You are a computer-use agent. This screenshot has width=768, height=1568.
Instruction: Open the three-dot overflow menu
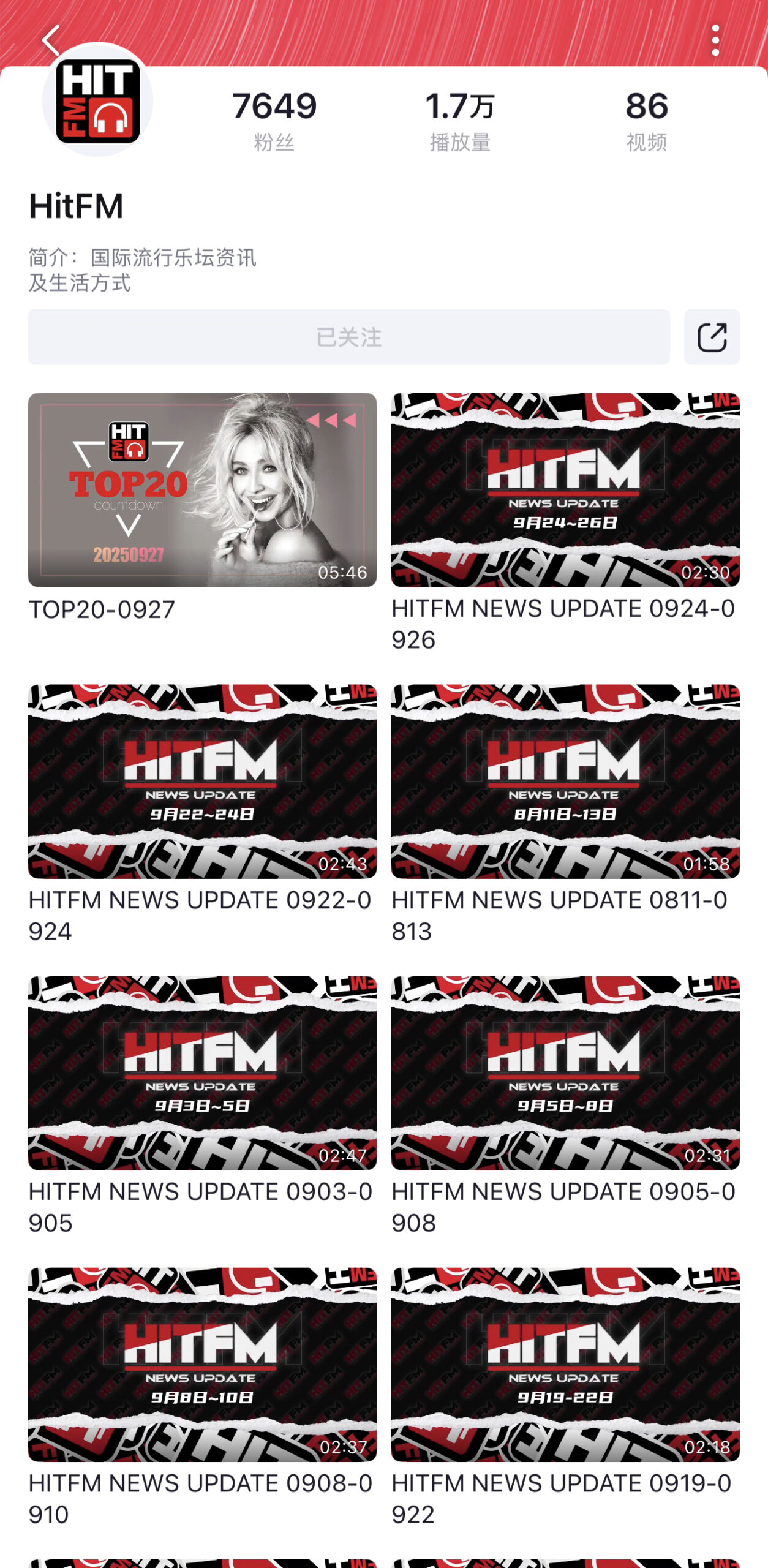715,40
